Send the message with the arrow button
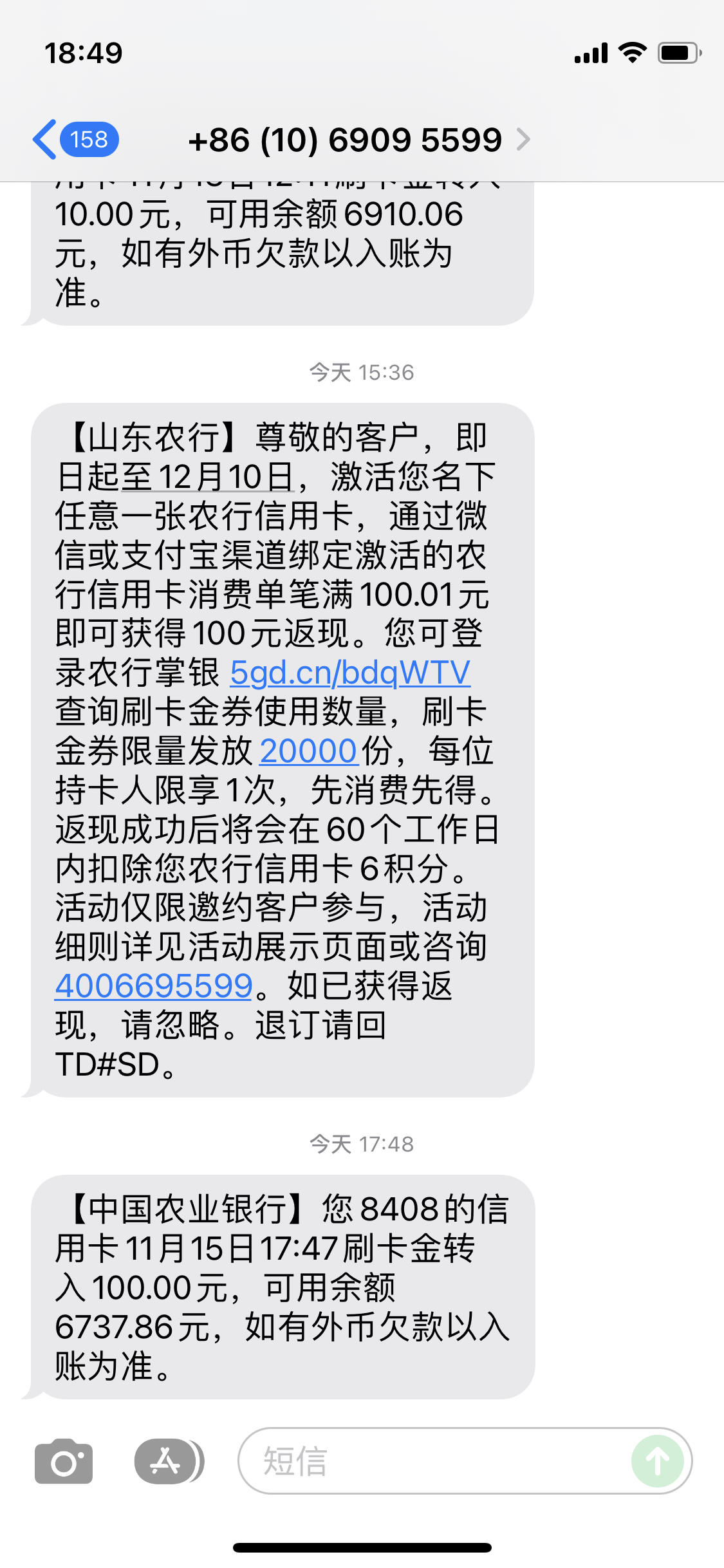Screen dimensions: 724x1568 click(x=658, y=1461)
